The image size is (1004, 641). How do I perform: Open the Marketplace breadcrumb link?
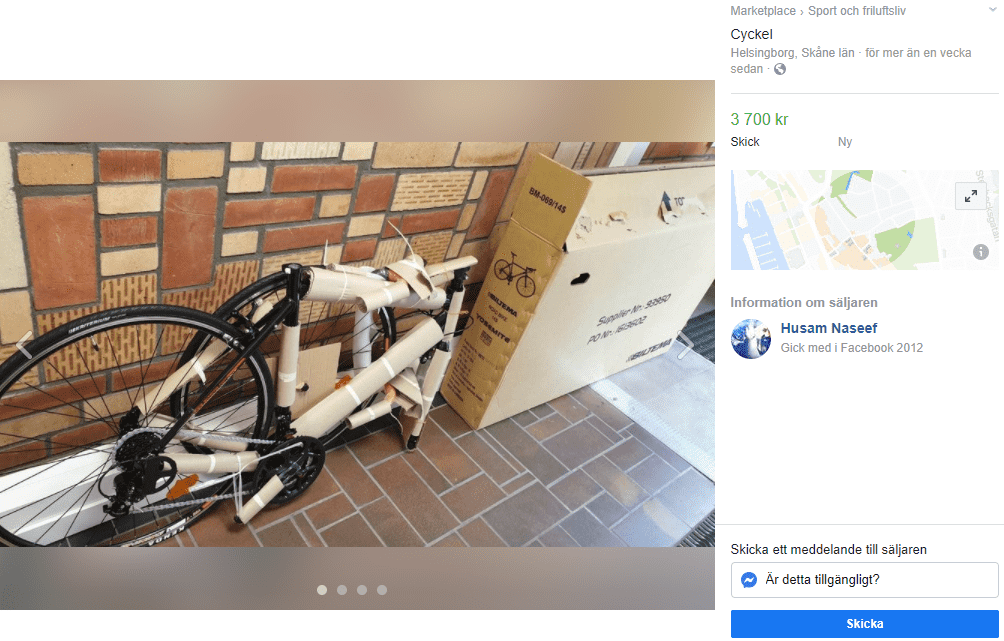tap(763, 11)
